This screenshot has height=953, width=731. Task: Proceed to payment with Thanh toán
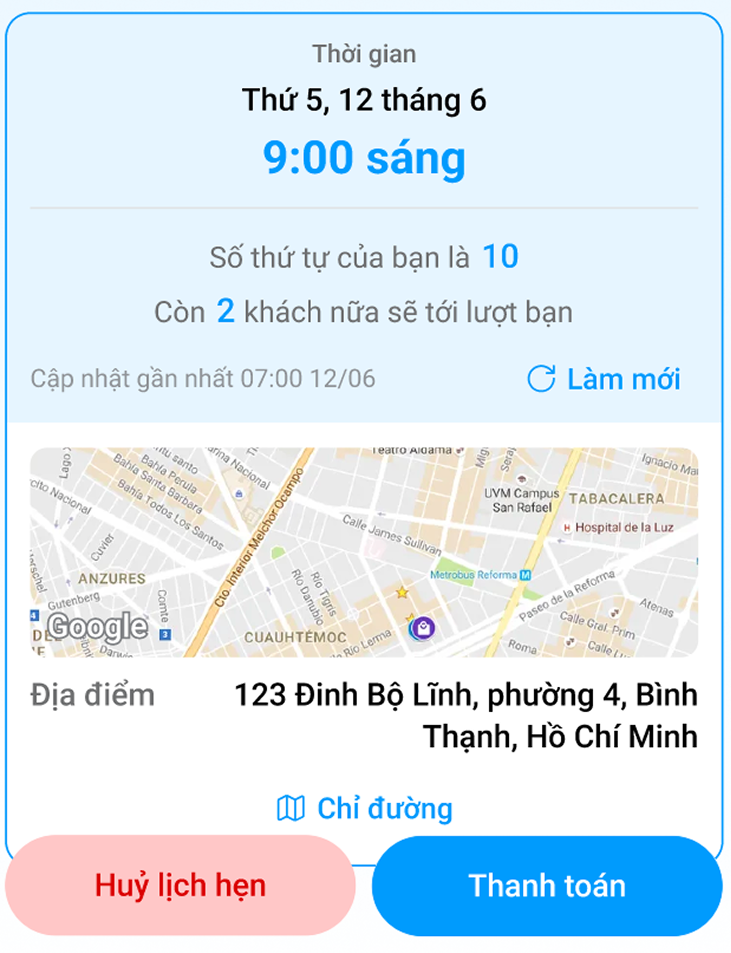pos(547,886)
